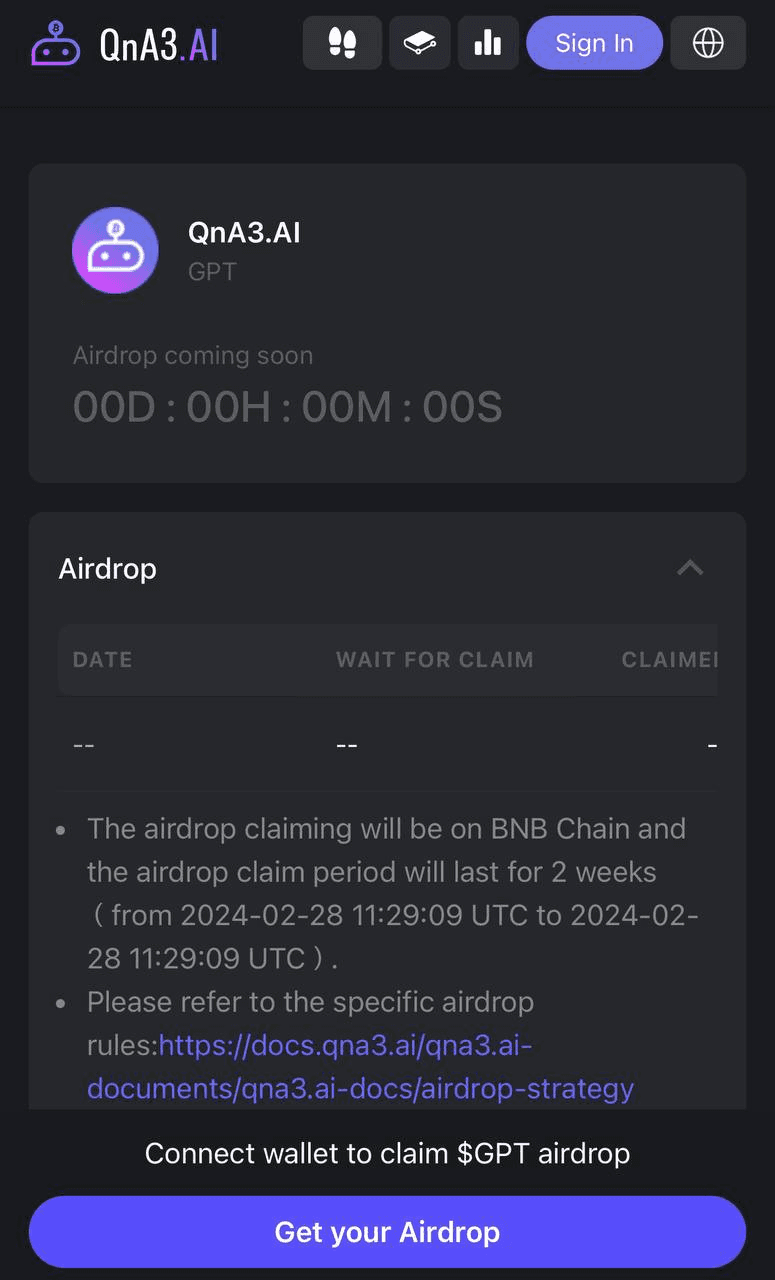The image size is (775, 1280).
Task: Click the Connect wallet to claim text
Action: coord(387,1153)
